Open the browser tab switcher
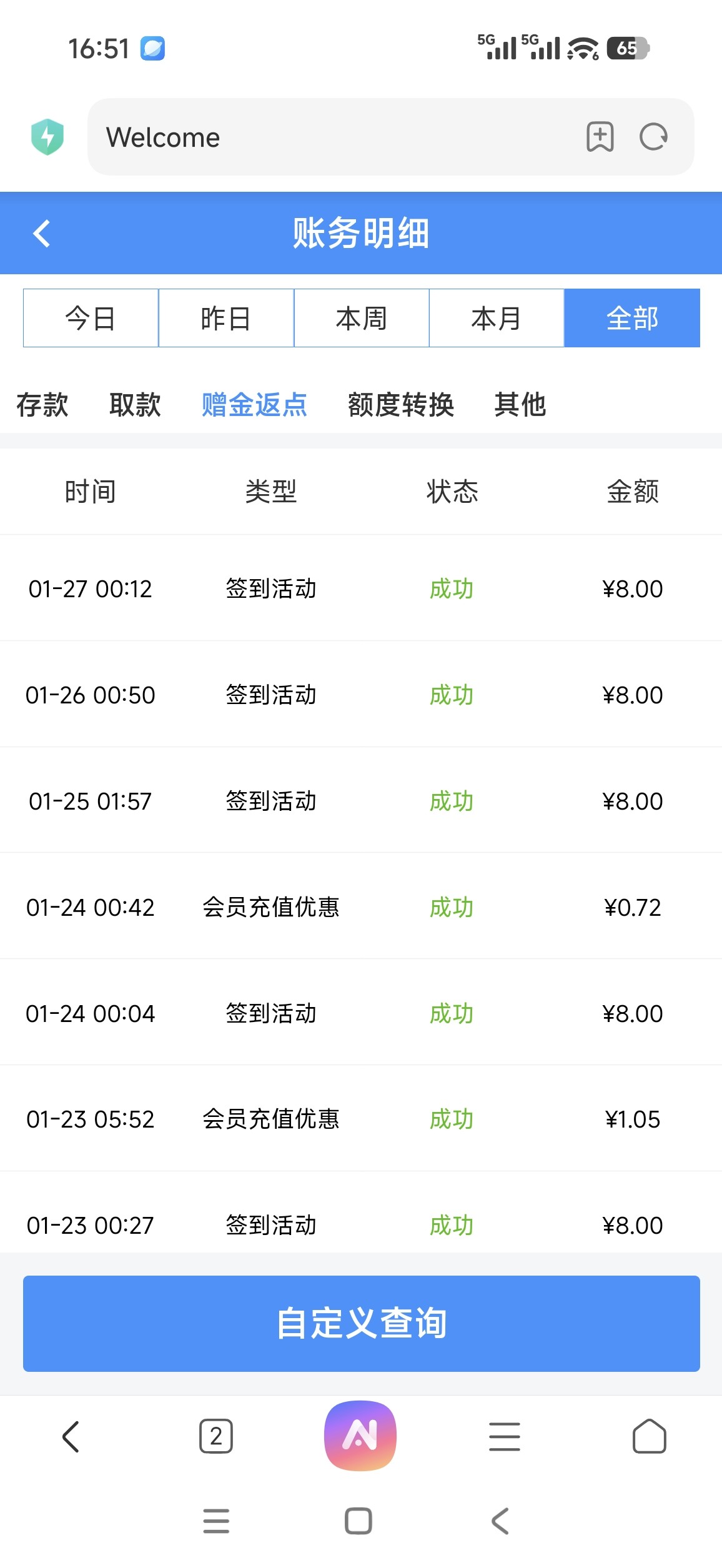The width and height of the screenshot is (722, 1568). coord(216,1436)
